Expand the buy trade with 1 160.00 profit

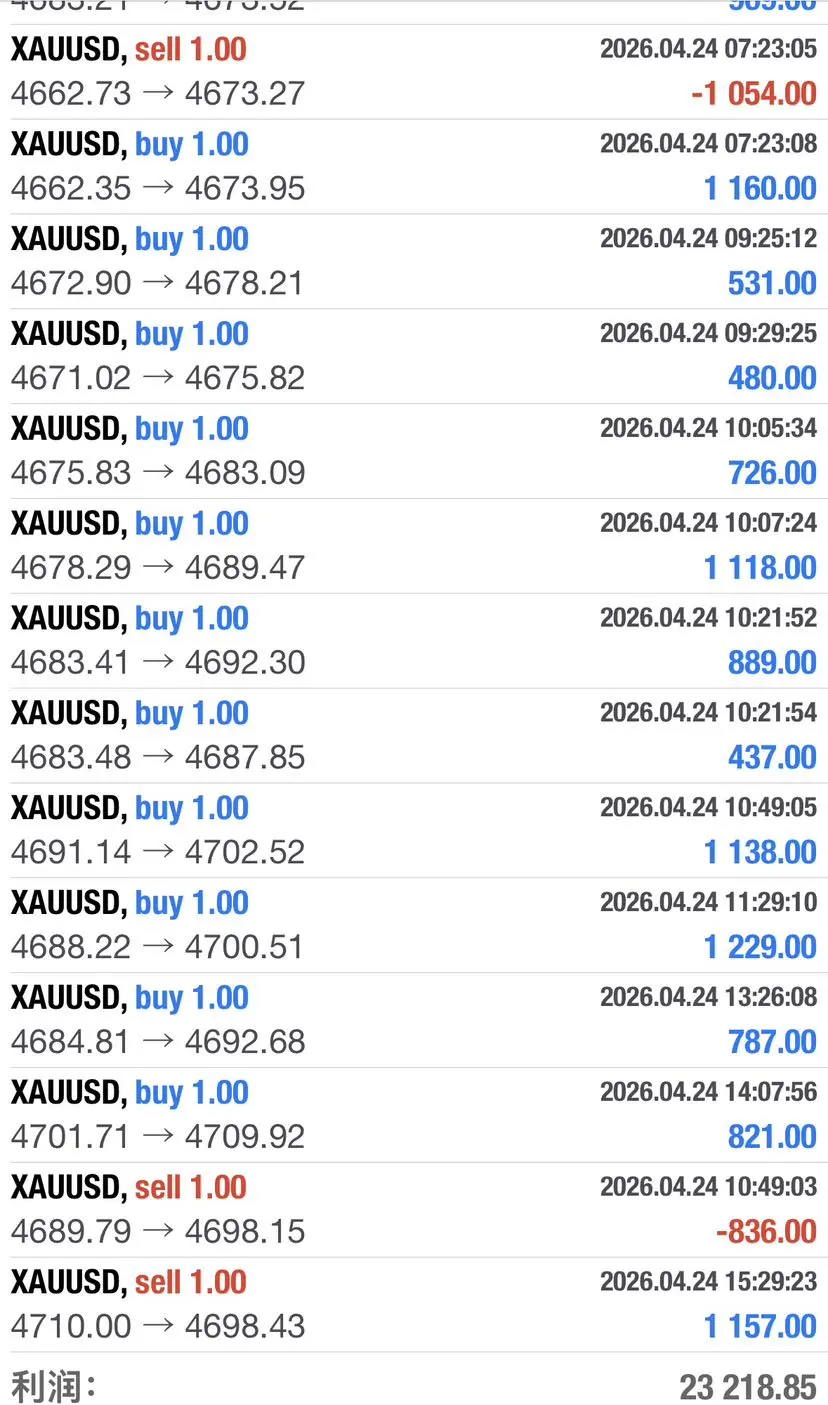[x=414, y=167]
